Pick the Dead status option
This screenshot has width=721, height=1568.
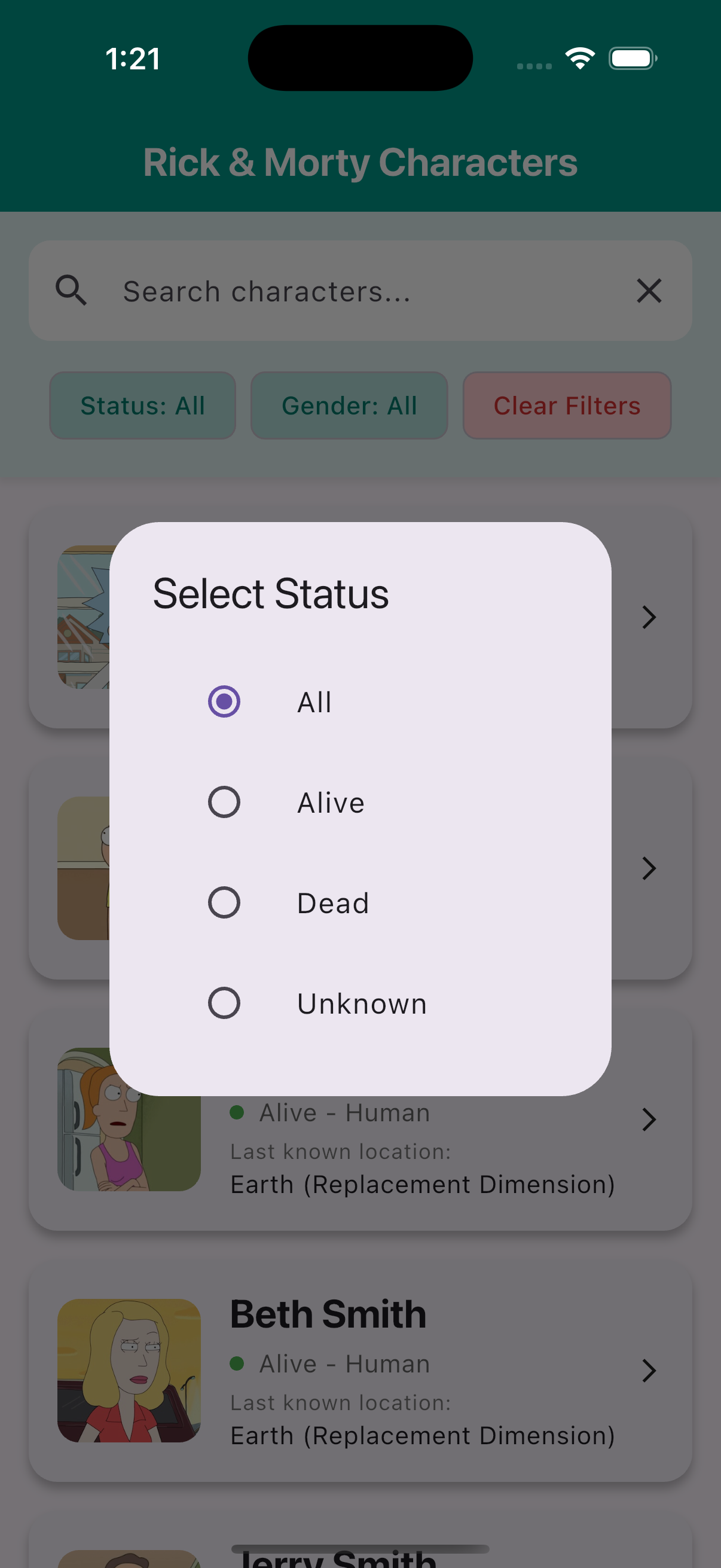(x=224, y=902)
